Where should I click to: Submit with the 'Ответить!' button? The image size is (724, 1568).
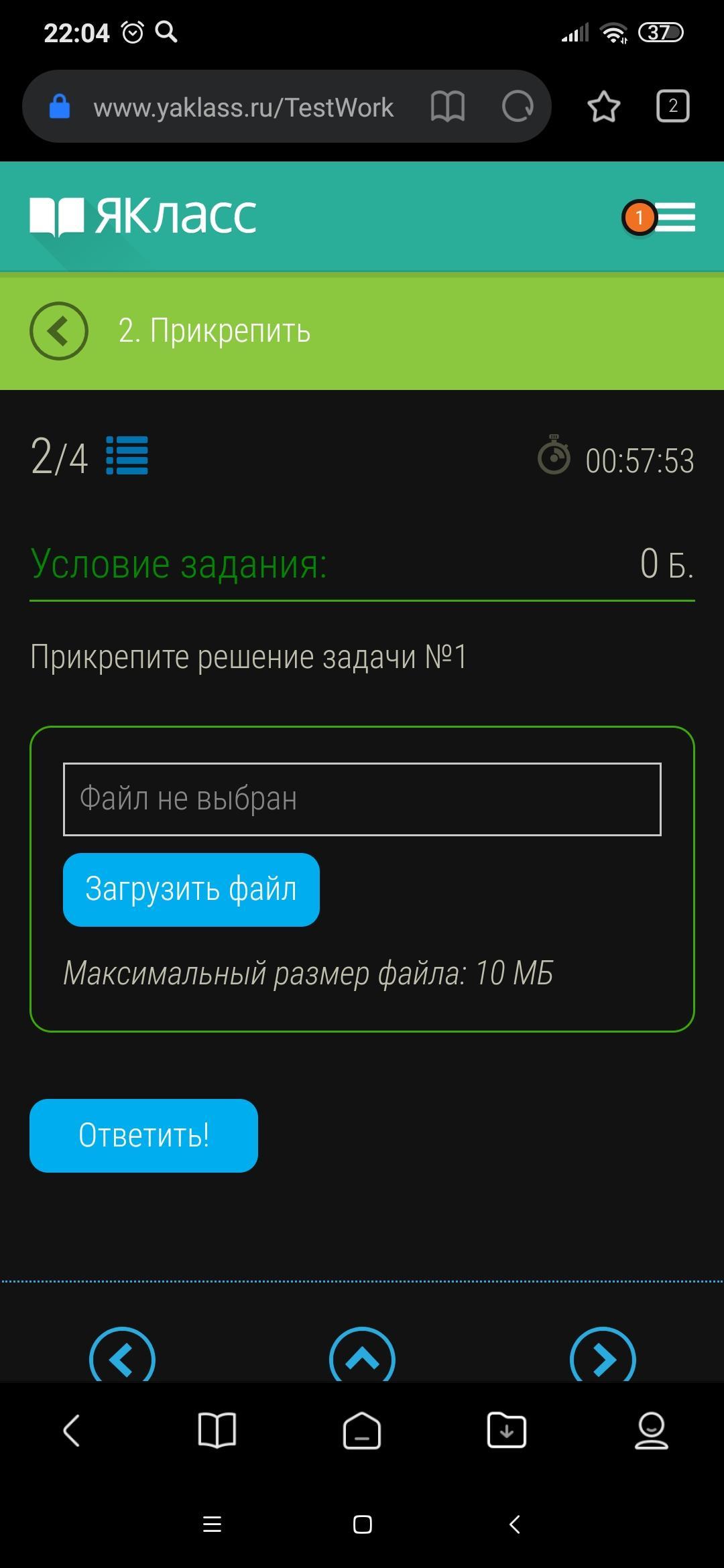(x=143, y=1136)
